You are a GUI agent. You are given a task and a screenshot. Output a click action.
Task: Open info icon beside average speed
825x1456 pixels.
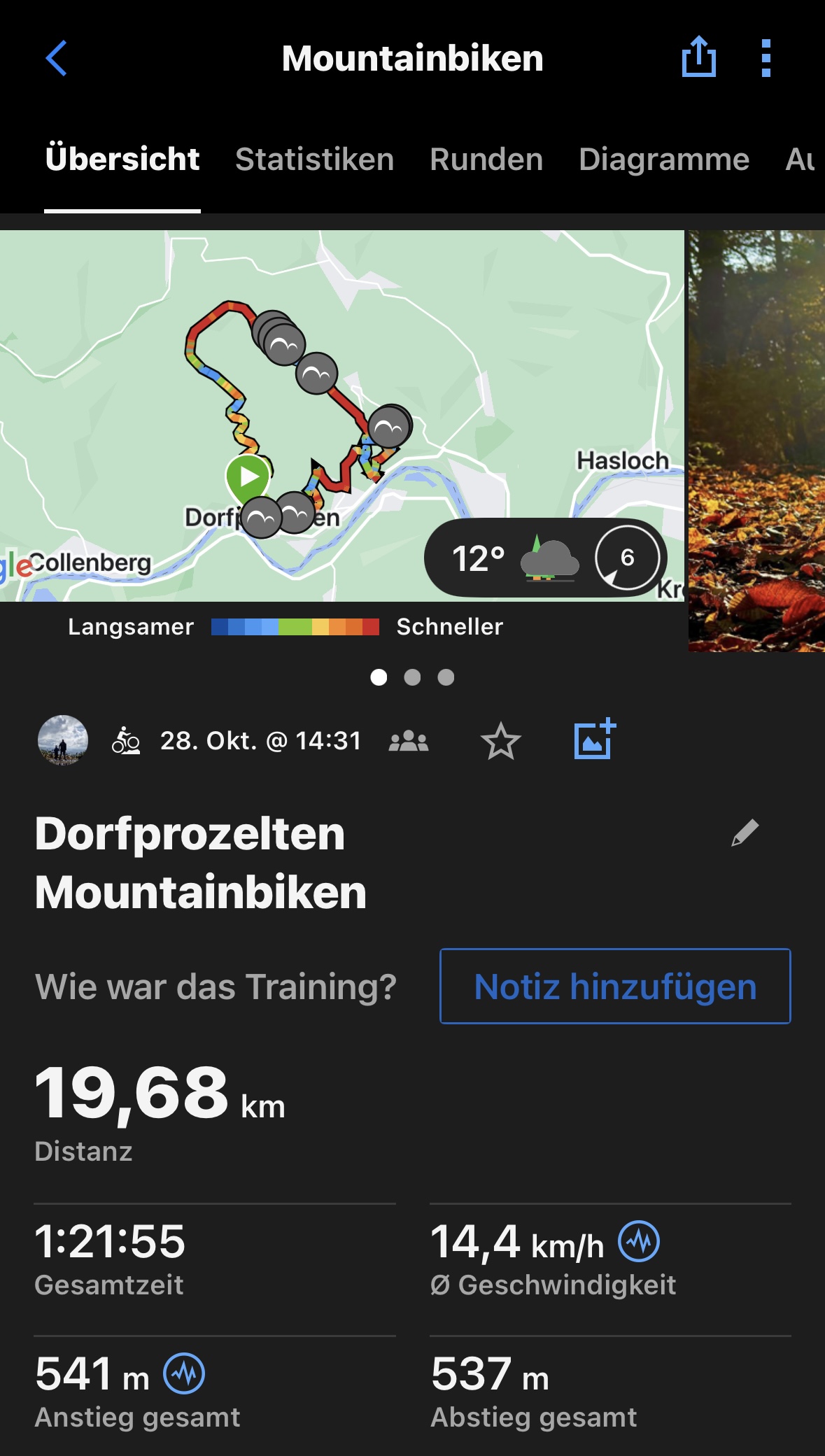click(639, 1241)
